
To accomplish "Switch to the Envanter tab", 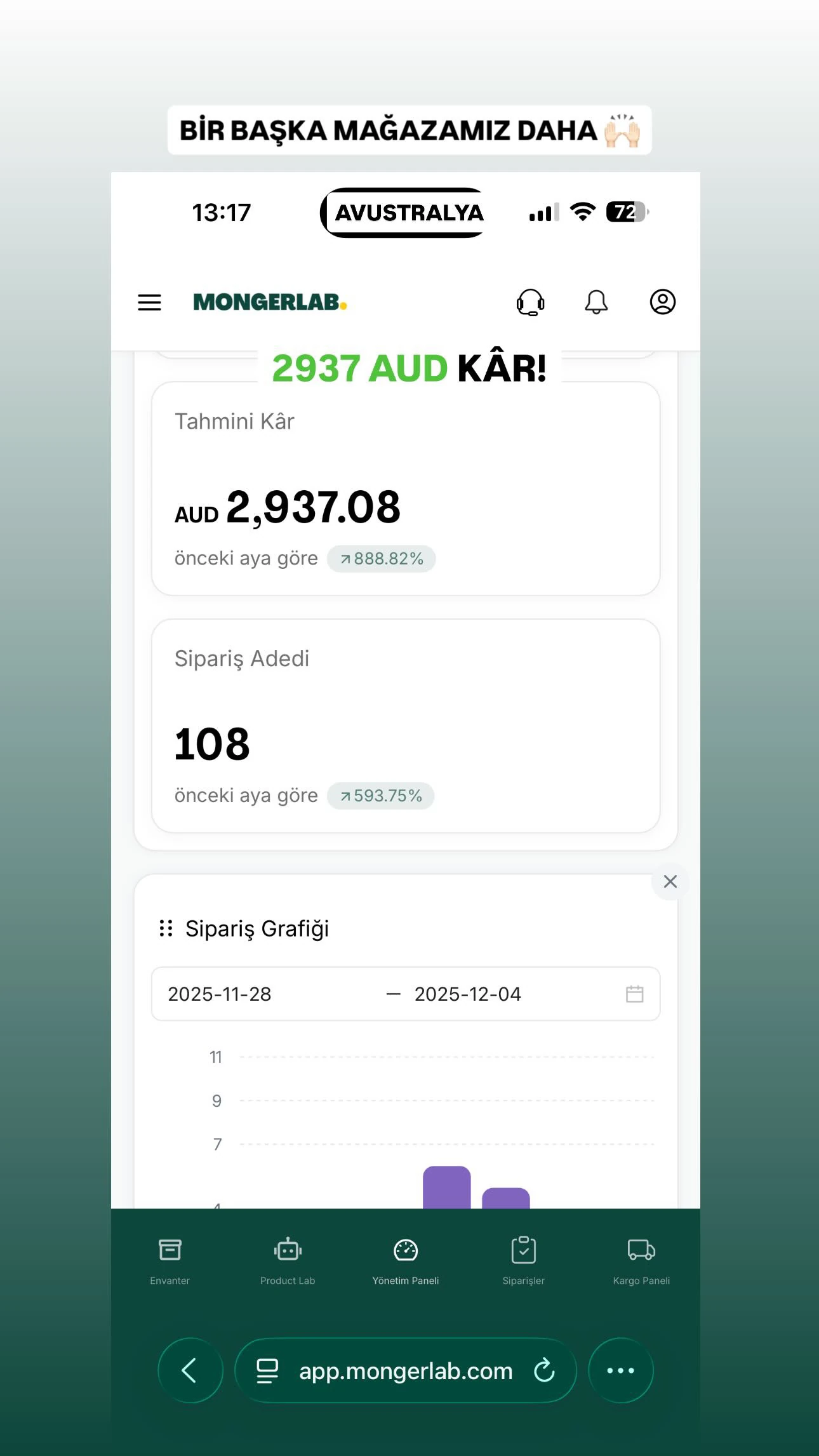I will click(x=169, y=1264).
